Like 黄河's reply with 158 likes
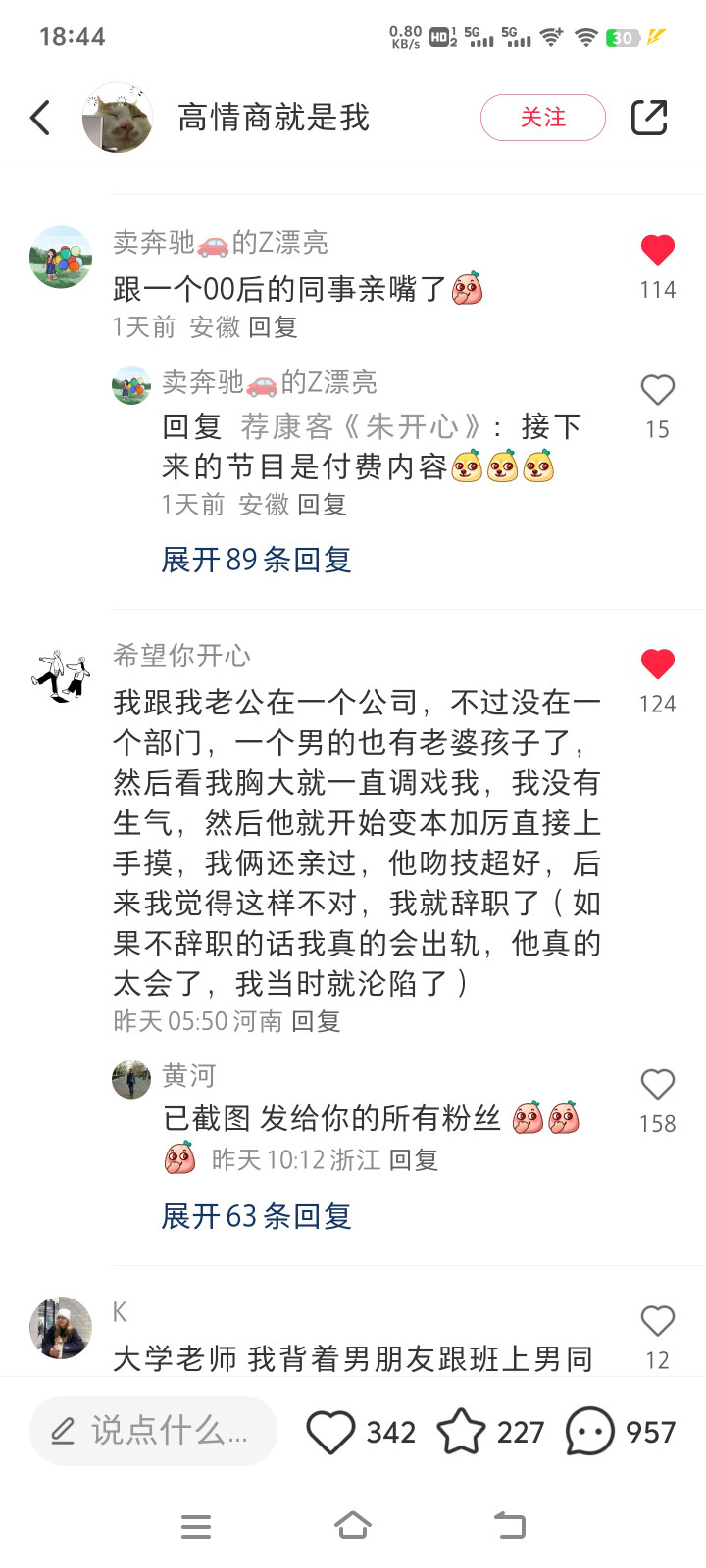The width and height of the screenshot is (706, 1568). pos(657,1085)
